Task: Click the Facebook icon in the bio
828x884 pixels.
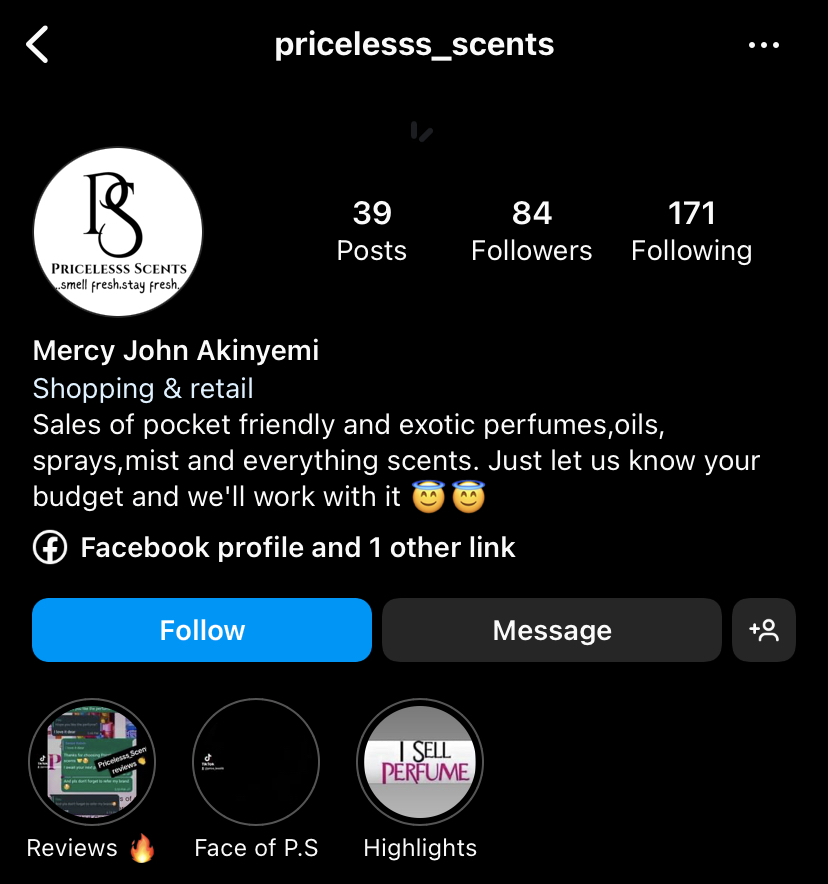Action: (x=49, y=548)
